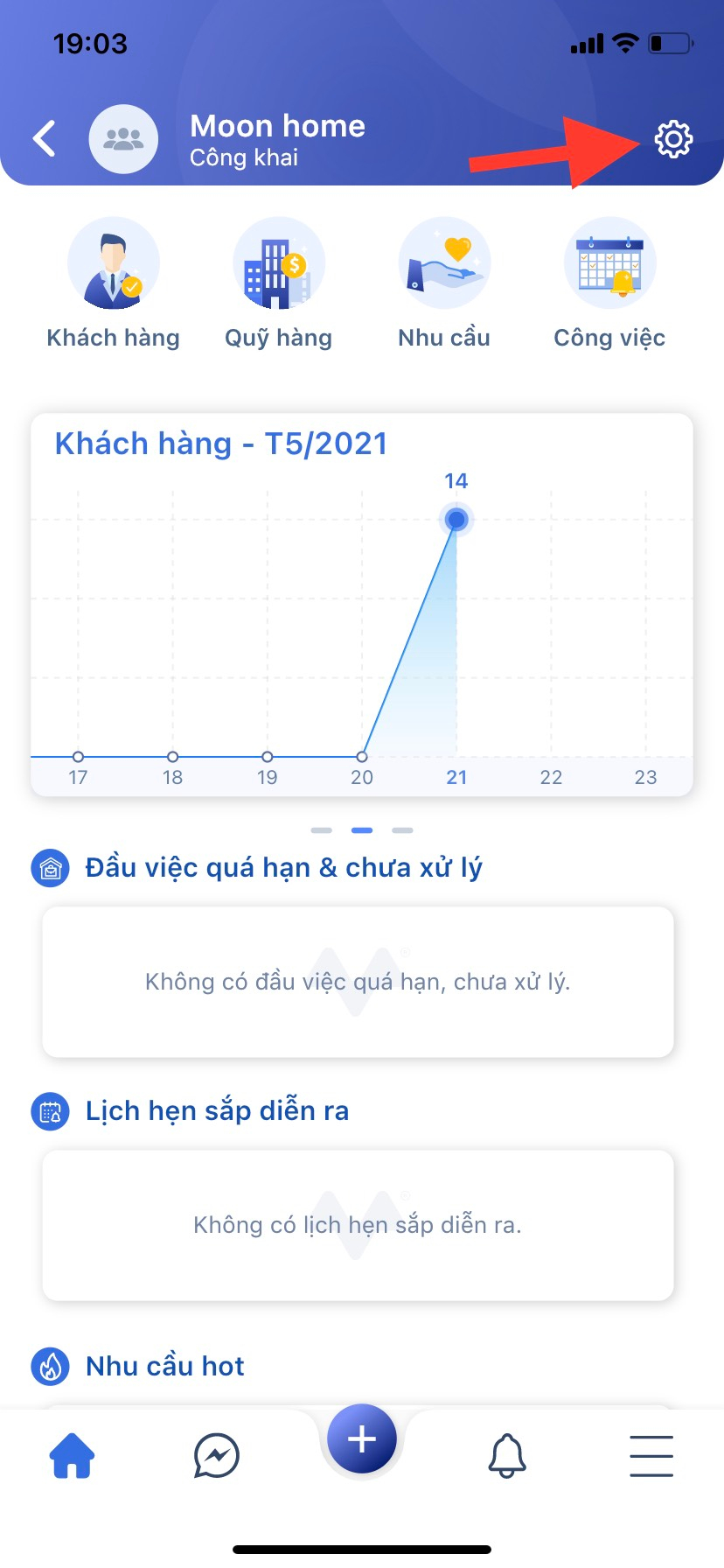Open the messenger chat tab
Viewport: 724px width, 1568px height.
coord(217,1456)
